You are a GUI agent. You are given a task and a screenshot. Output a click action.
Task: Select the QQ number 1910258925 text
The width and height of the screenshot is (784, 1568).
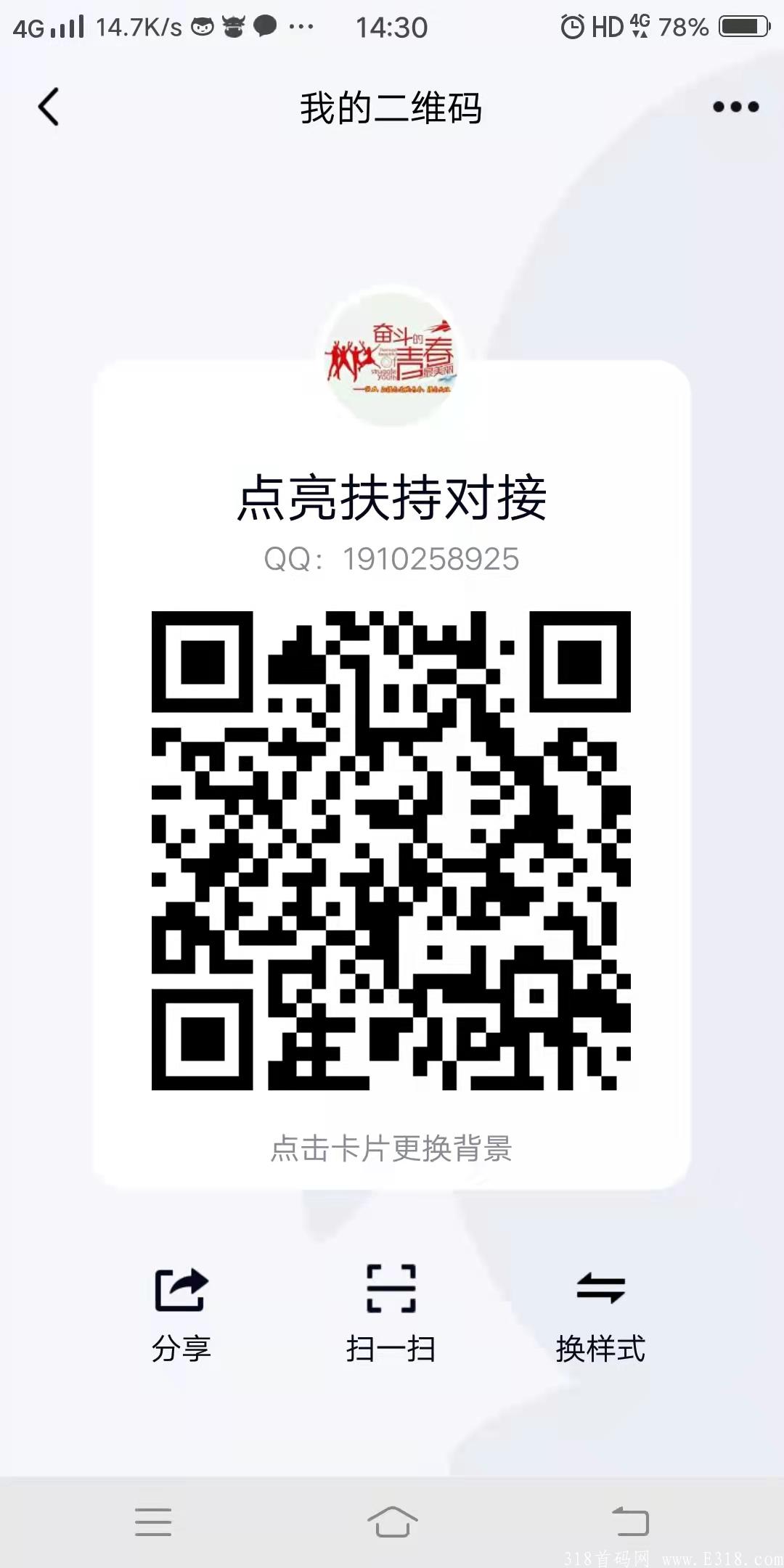point(392,559)
